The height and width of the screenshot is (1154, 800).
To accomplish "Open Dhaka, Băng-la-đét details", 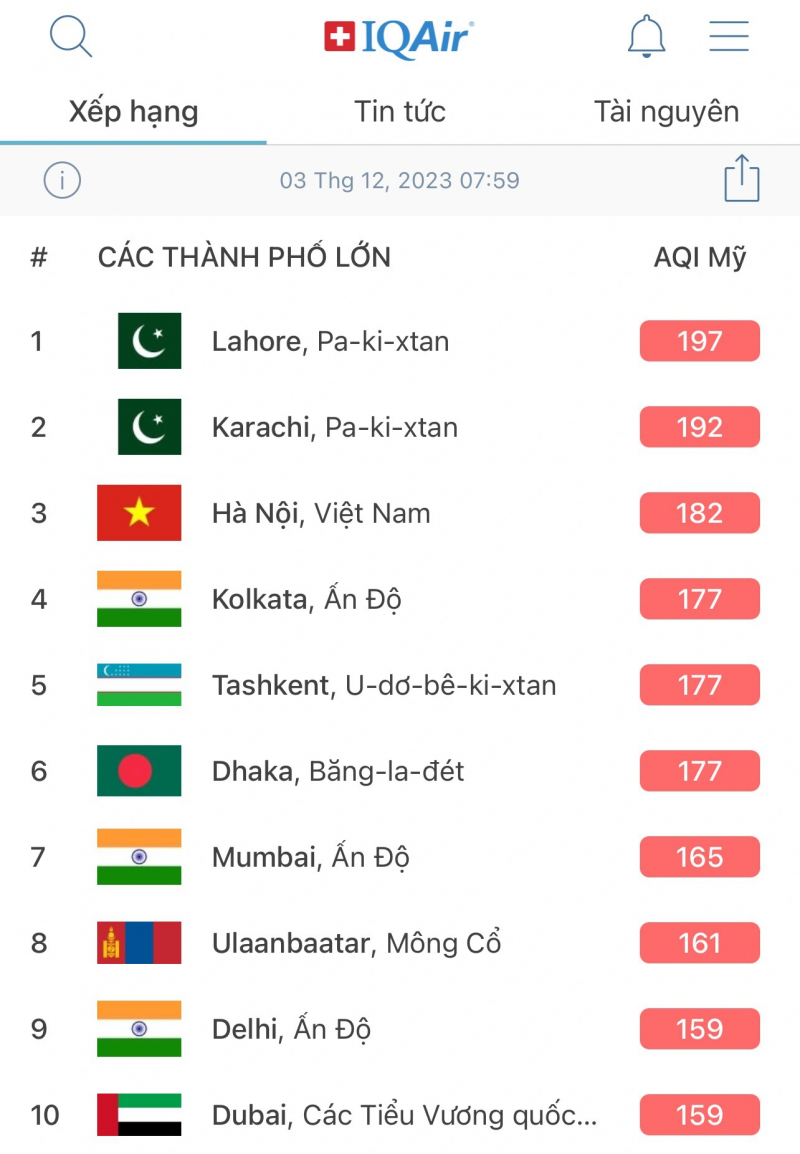I will (337, 771).
